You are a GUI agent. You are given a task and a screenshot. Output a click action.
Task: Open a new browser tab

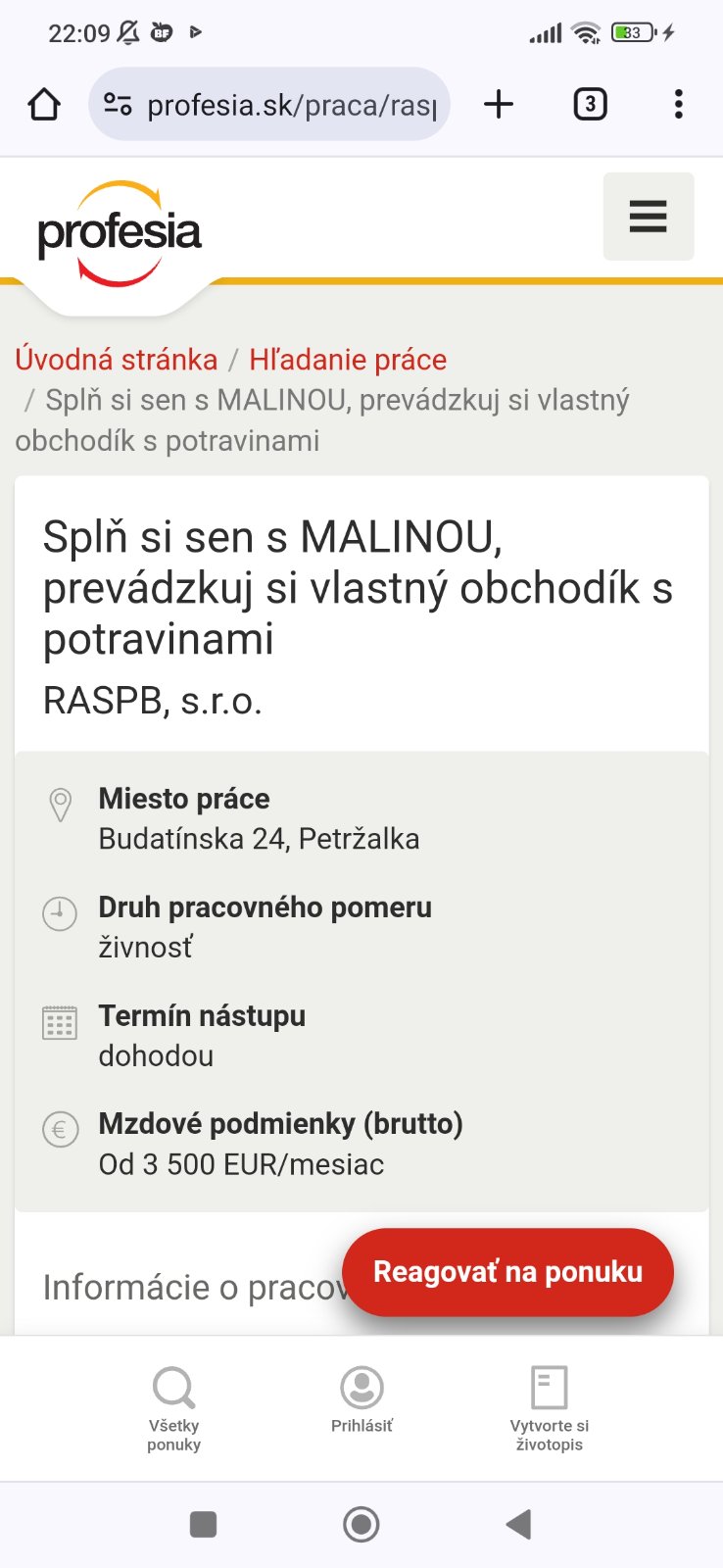coord(499,104)
